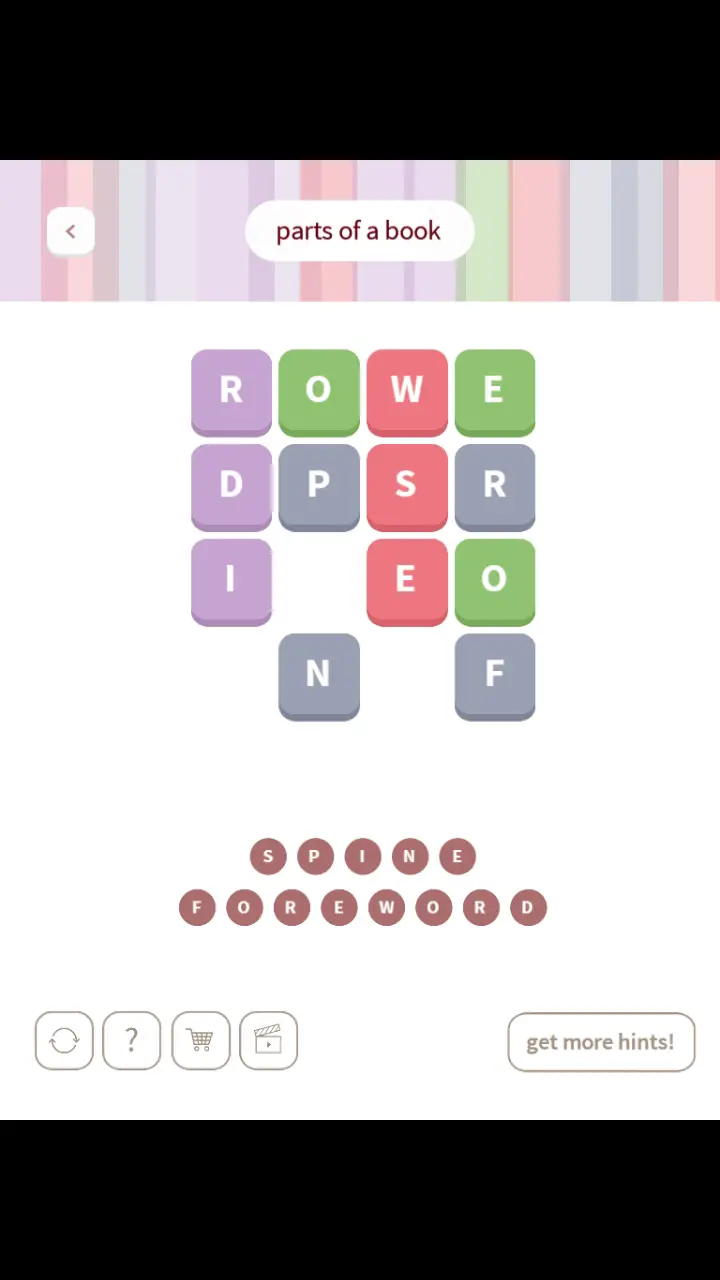Viewport: 720px width, 1280px height.
Task: Choose the red S letter tile
Action: click(x=407, y=487)
